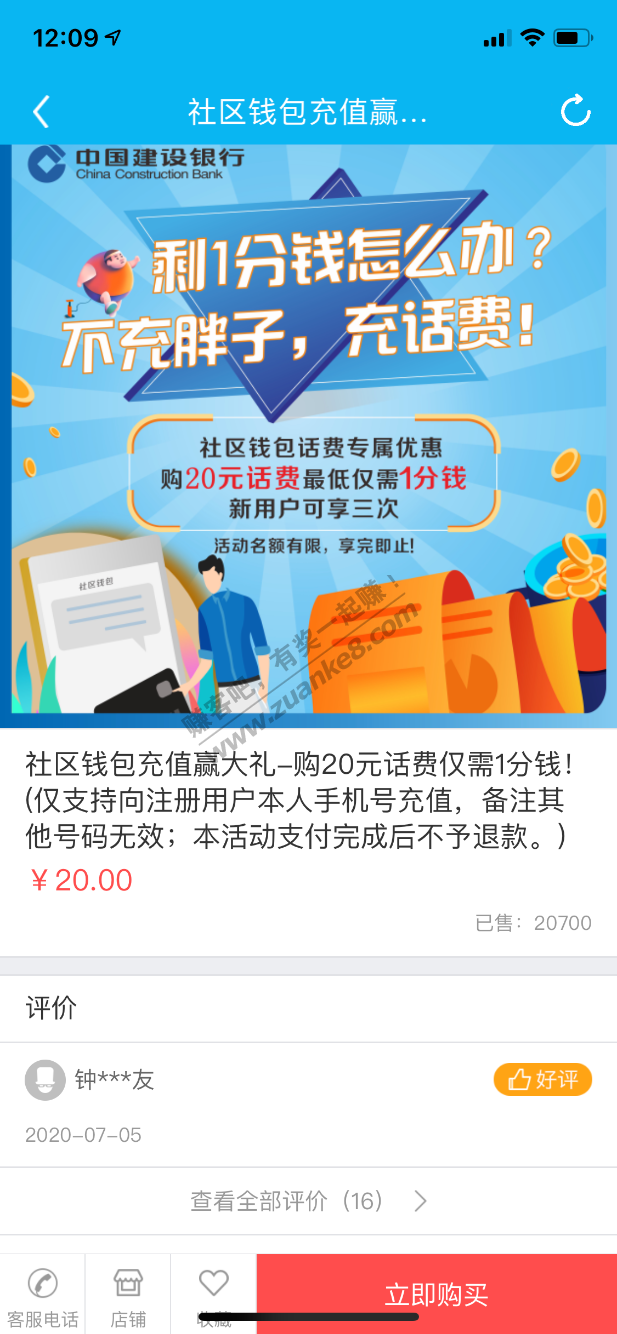
Task: Open the 店铺 shop page
Action: tap(128, 1295)
